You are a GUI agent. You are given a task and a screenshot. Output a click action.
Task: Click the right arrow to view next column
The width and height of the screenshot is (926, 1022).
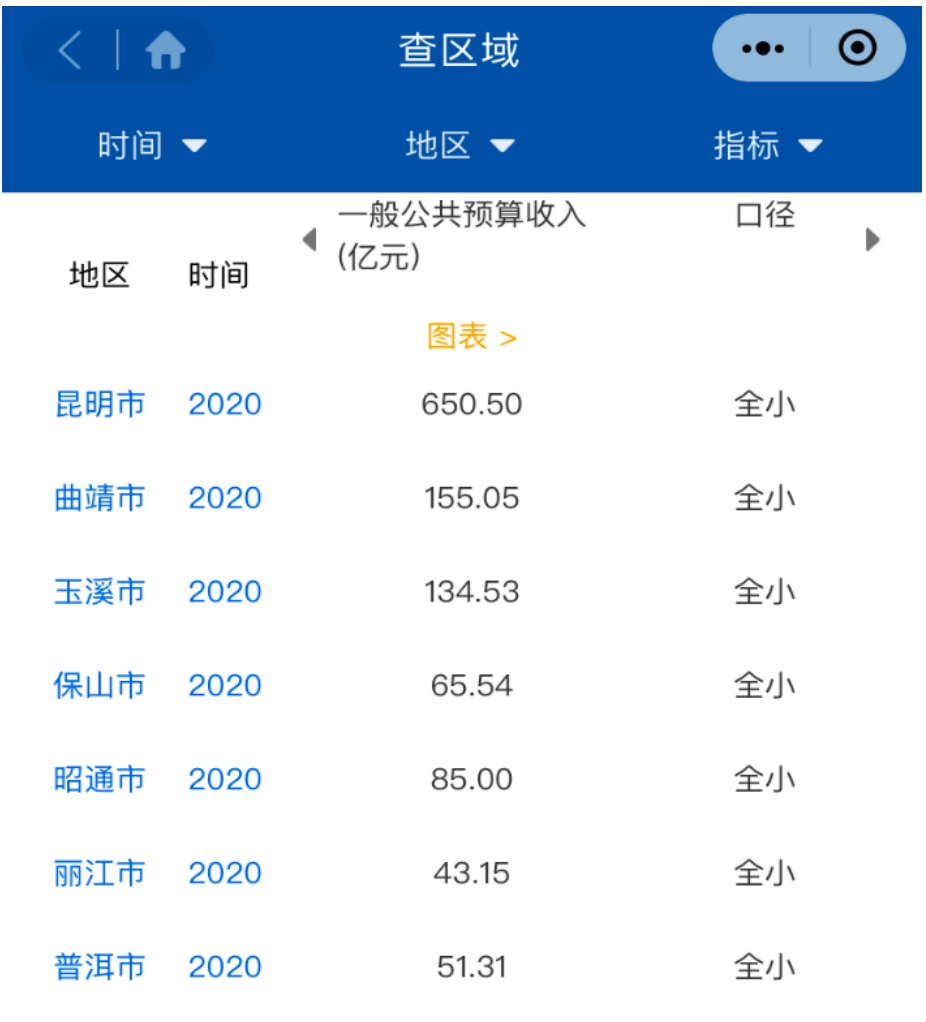873,240
